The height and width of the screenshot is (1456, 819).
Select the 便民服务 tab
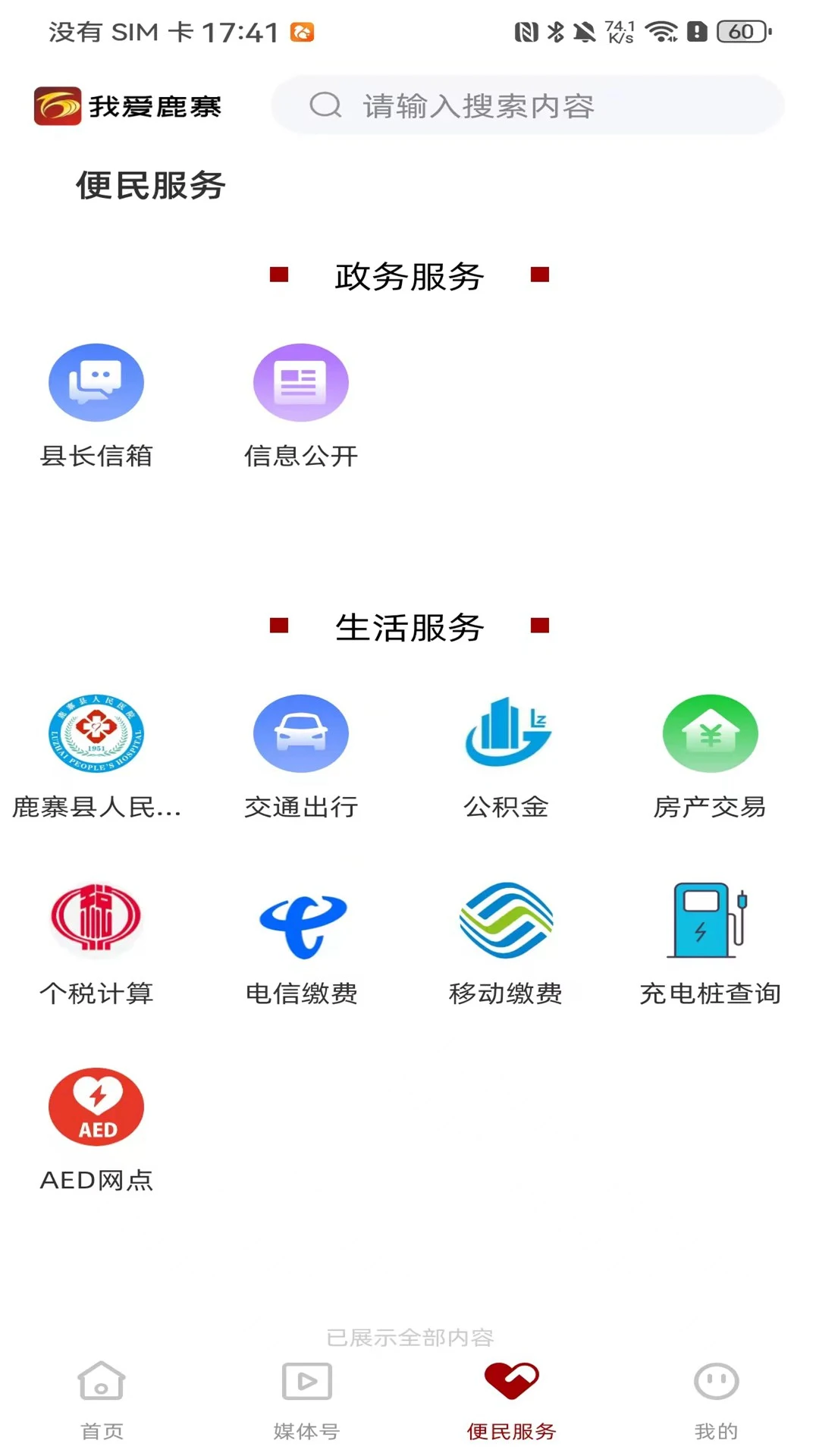511,1398
